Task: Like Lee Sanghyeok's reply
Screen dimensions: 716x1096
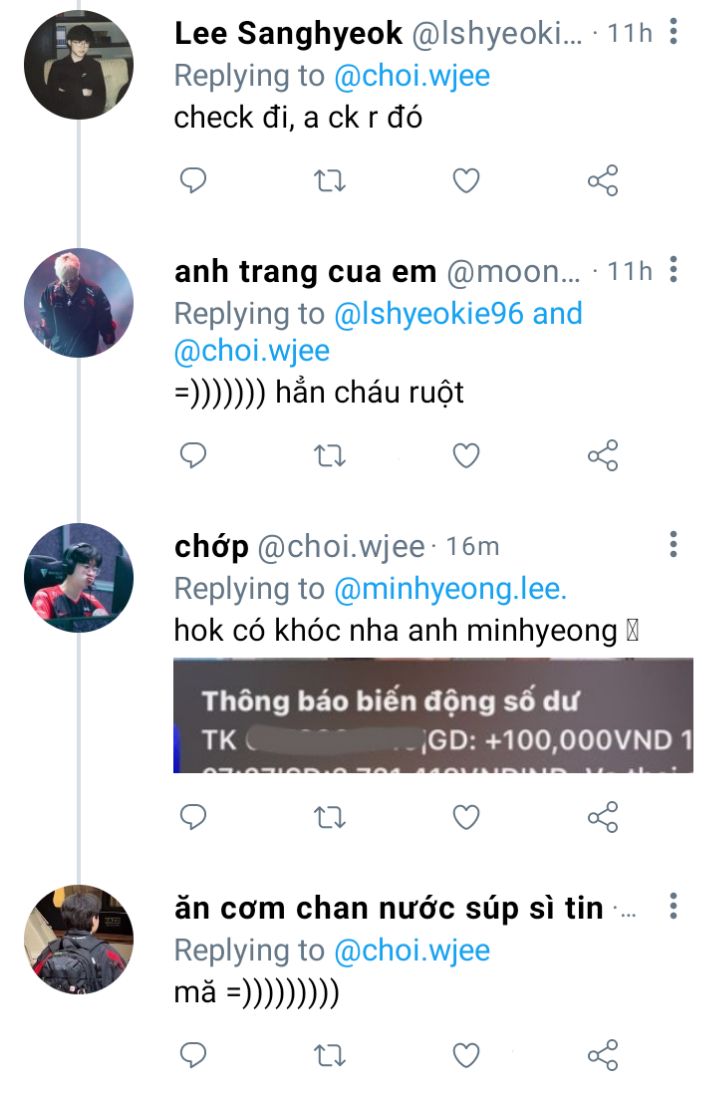Action: pos(466,181)
